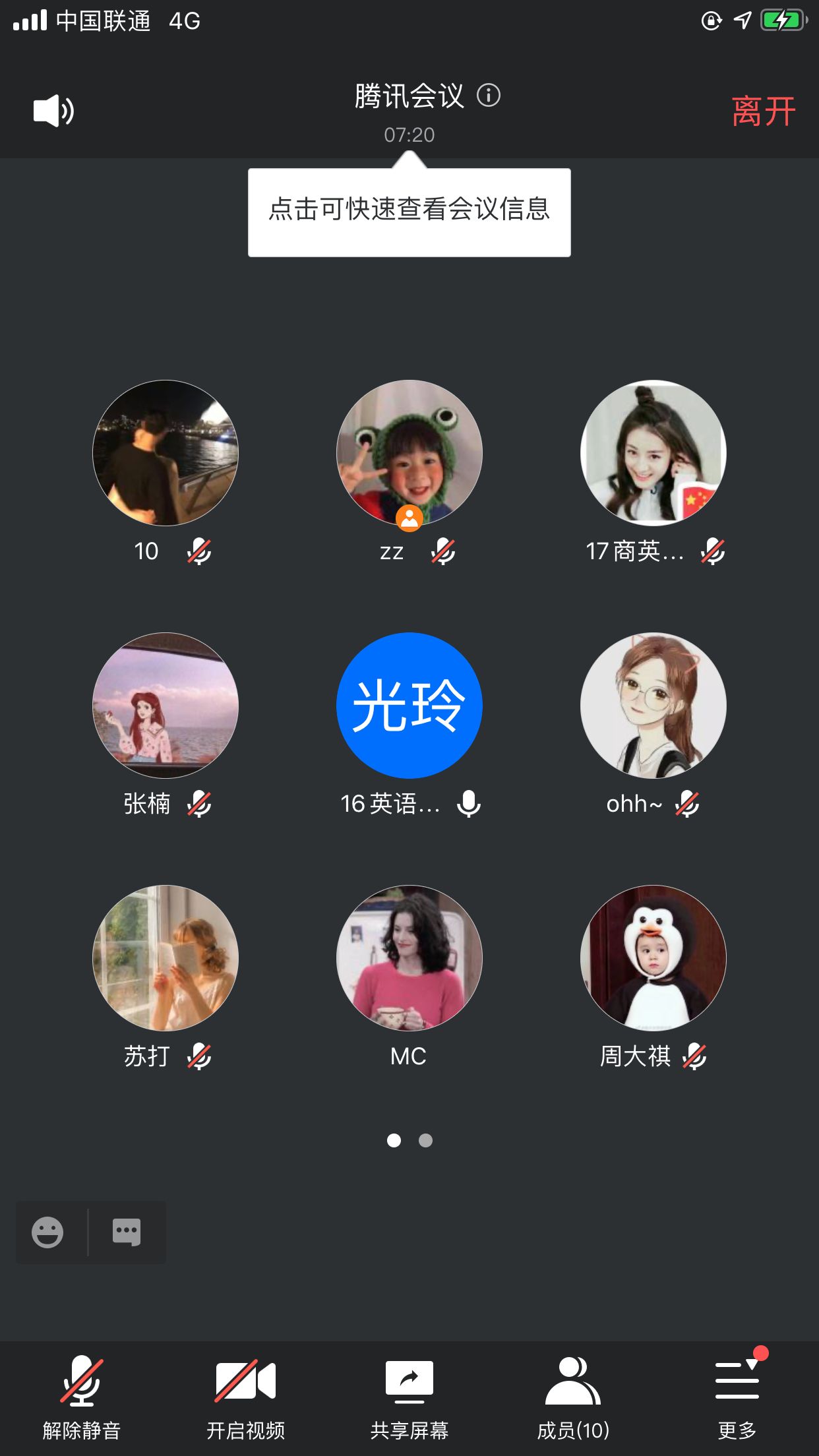The height and width of the screenshot is (1456, 819).
Task: Select participant 苏打's avatar
Action: coord(166,958)
